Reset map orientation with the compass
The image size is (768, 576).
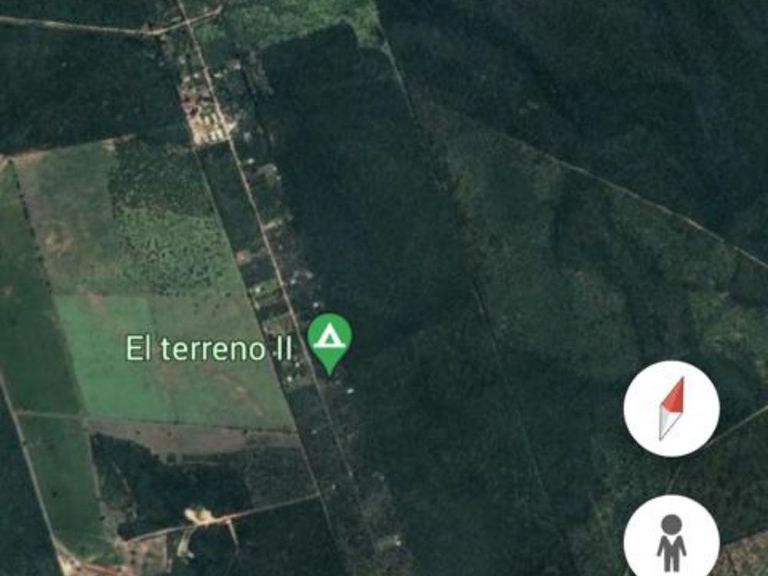tap(671, 409)
